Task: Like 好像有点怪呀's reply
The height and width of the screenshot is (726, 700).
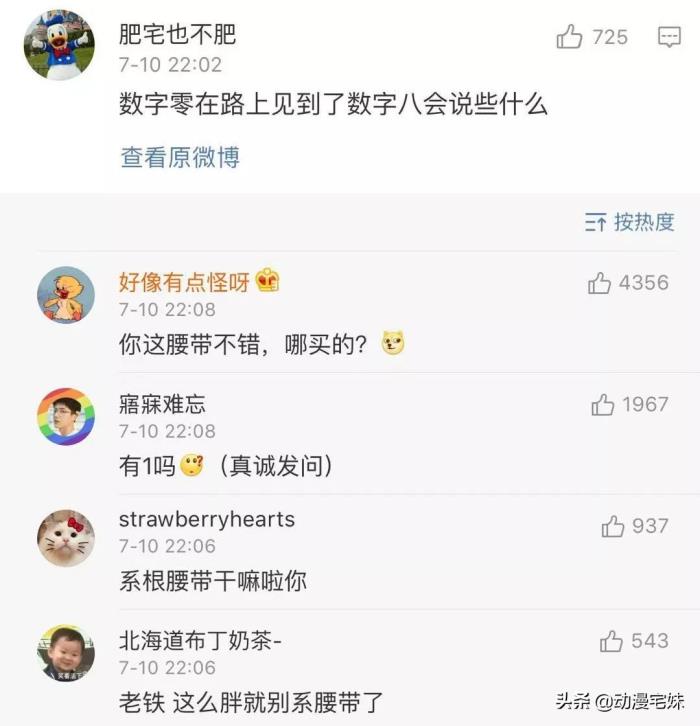Action: tap(600, 284)
